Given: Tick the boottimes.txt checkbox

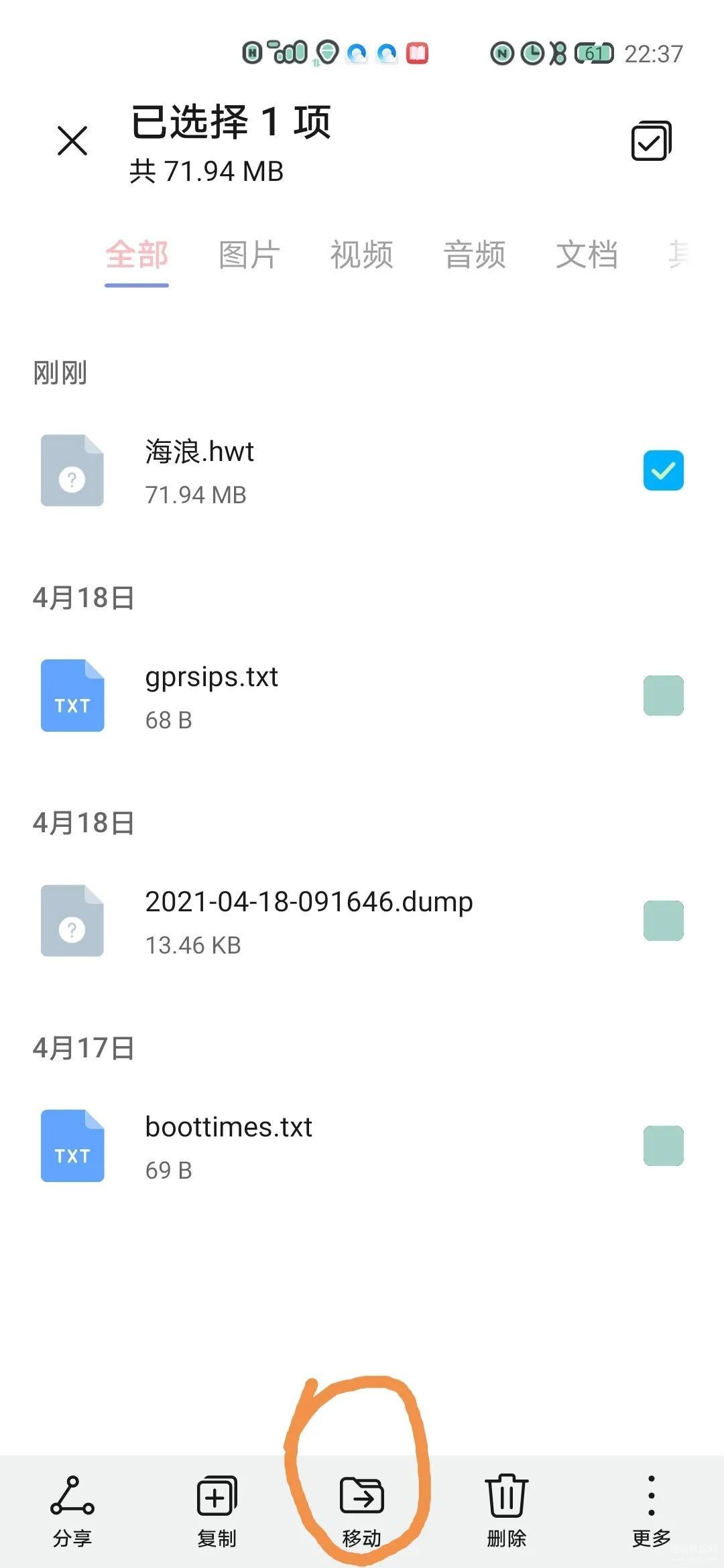Looking at the screenshot, I should (663, 1146).
